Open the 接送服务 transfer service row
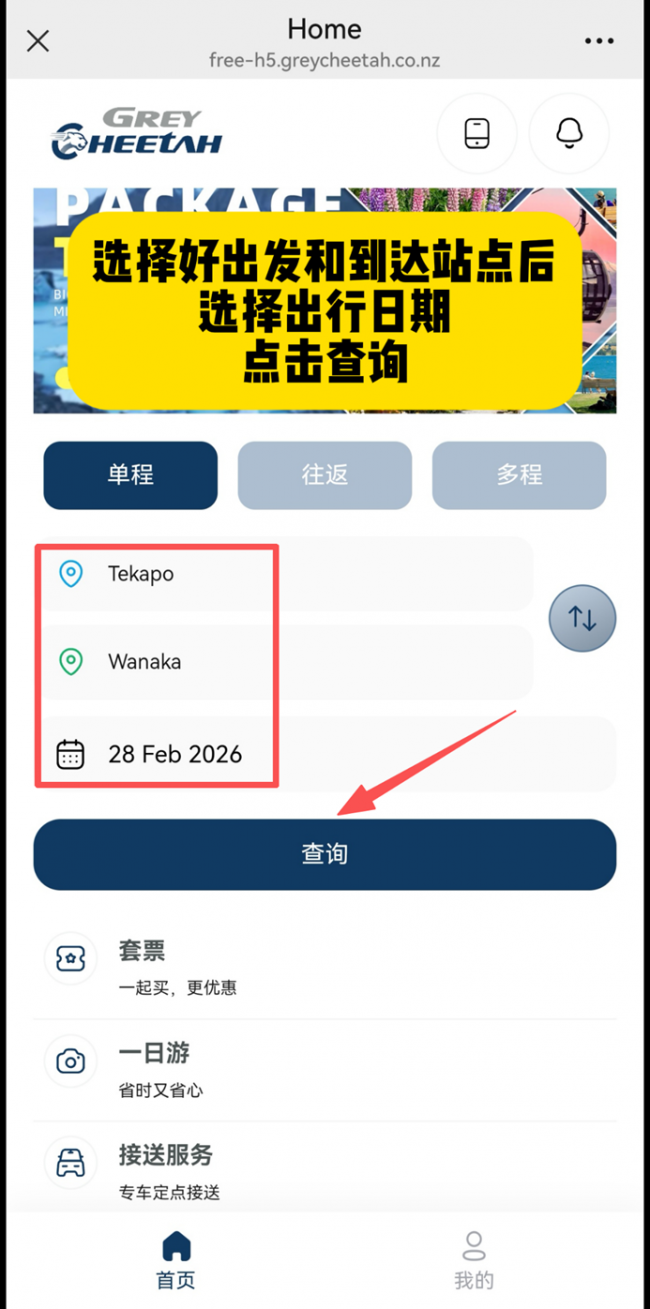Viewport: 650px width, 1309px height. click(x=325, y=1168)
